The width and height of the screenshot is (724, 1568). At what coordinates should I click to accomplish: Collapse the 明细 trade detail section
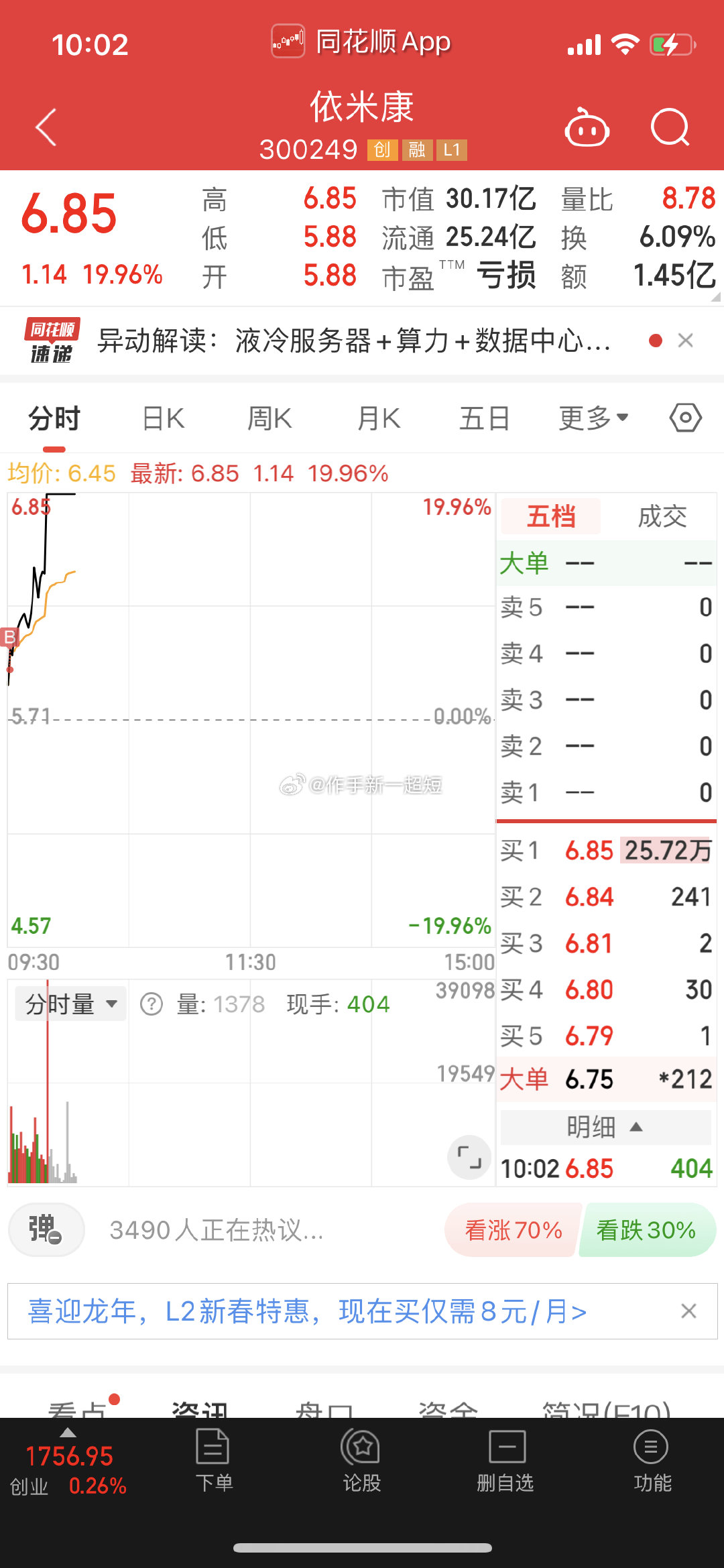pos(605,1127)
